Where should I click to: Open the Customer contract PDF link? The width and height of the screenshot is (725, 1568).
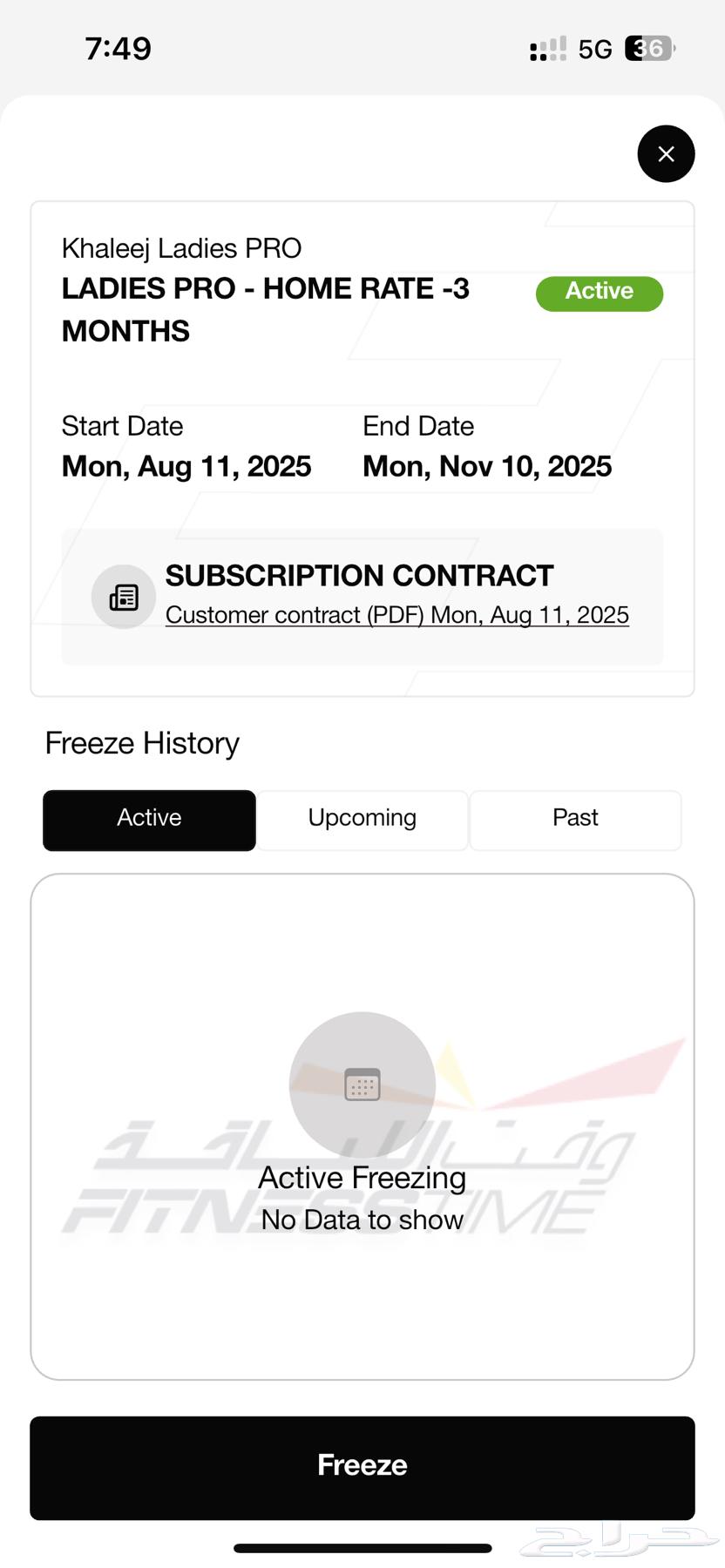point(396,615)
